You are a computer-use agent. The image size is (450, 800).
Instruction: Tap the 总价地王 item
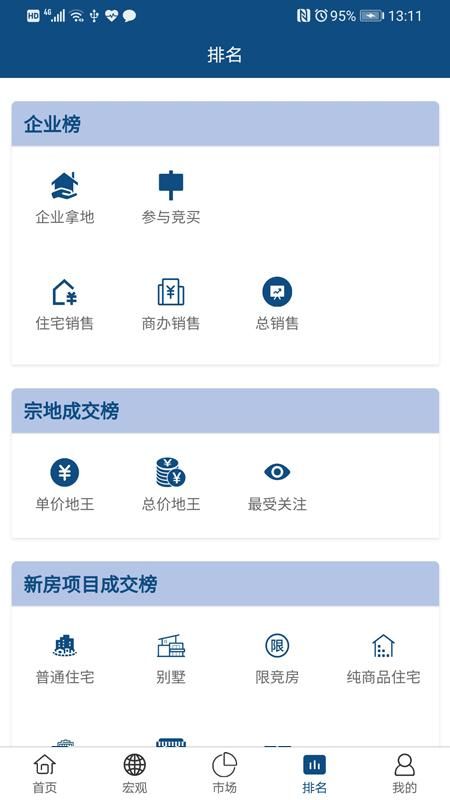(171, 485)
